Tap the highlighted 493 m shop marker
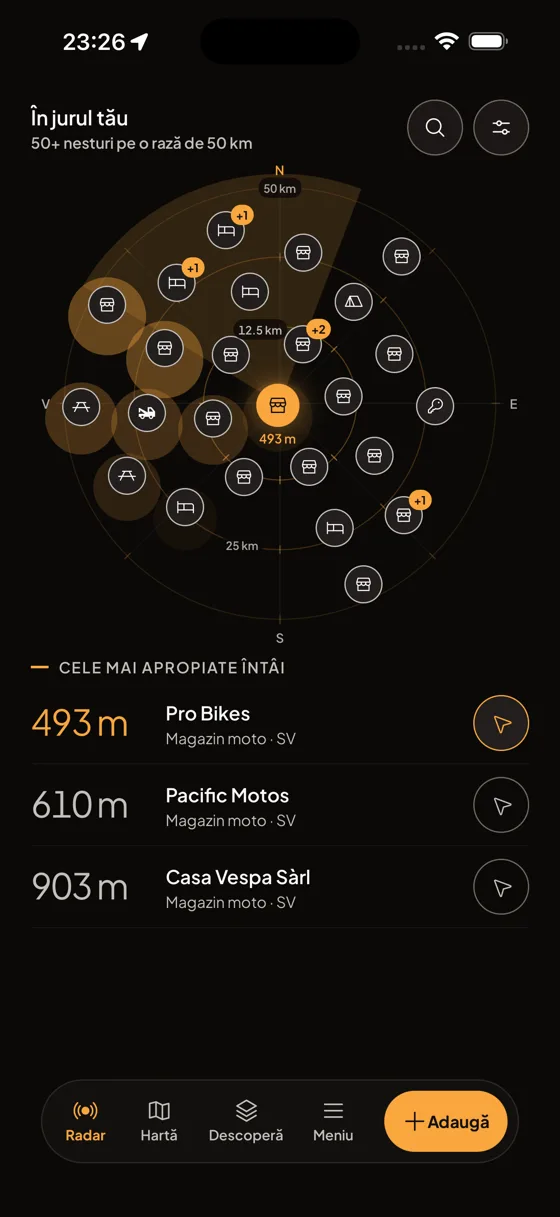 278,405
